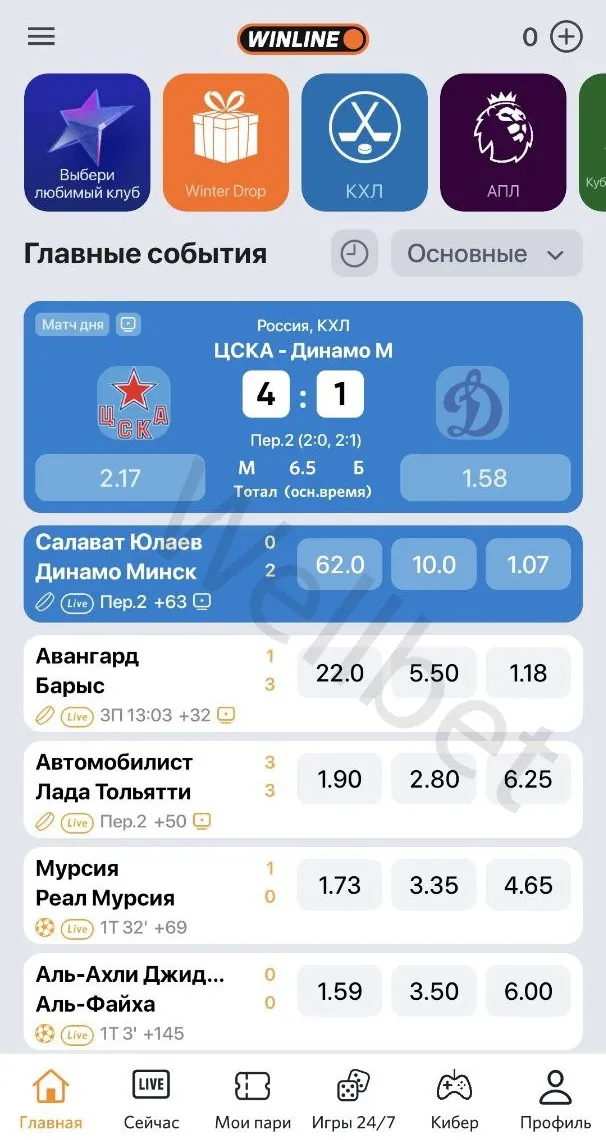606x1140 pixels.
Task: Open the hamburger menu
Action: (41, 37)
